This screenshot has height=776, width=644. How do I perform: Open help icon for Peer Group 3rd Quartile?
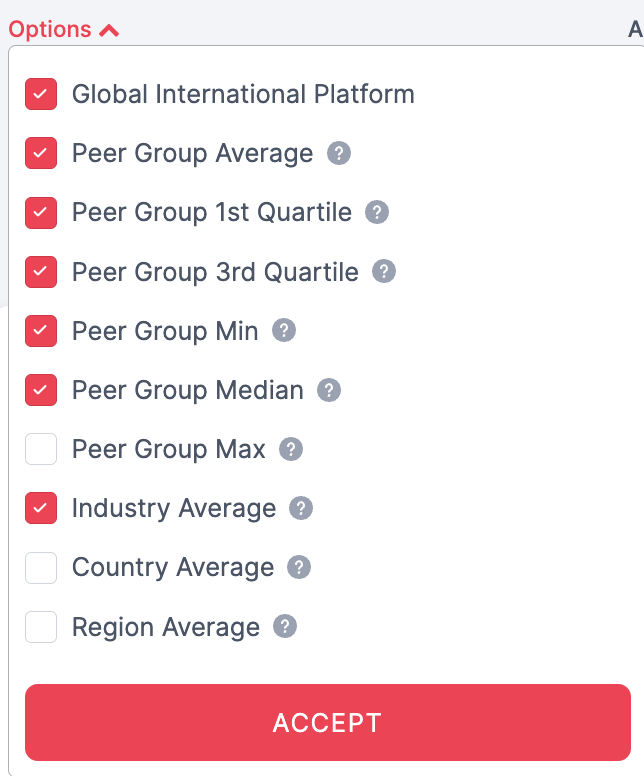[x=384, y=271]
